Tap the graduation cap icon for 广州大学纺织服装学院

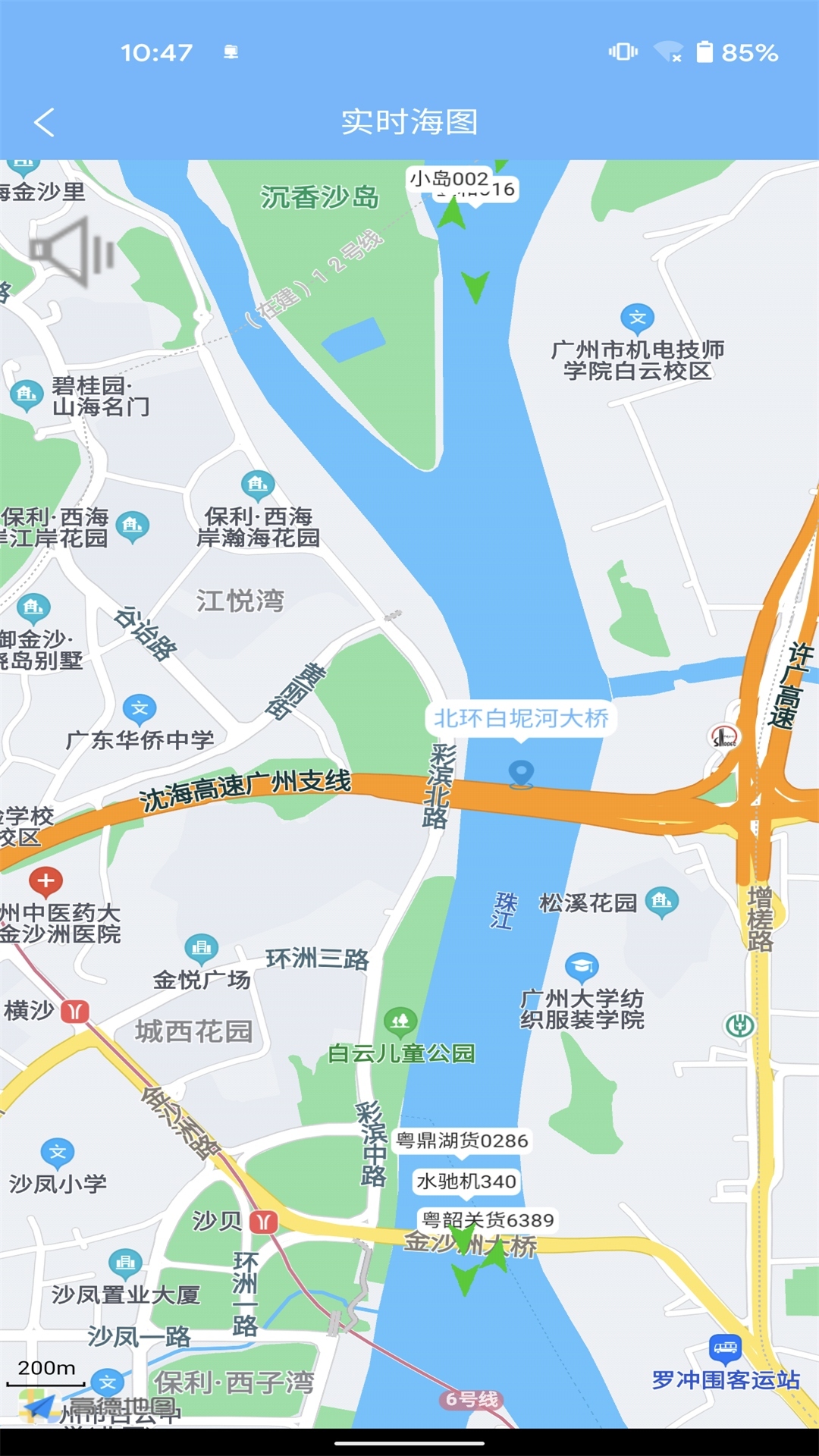tap(581, 967)
